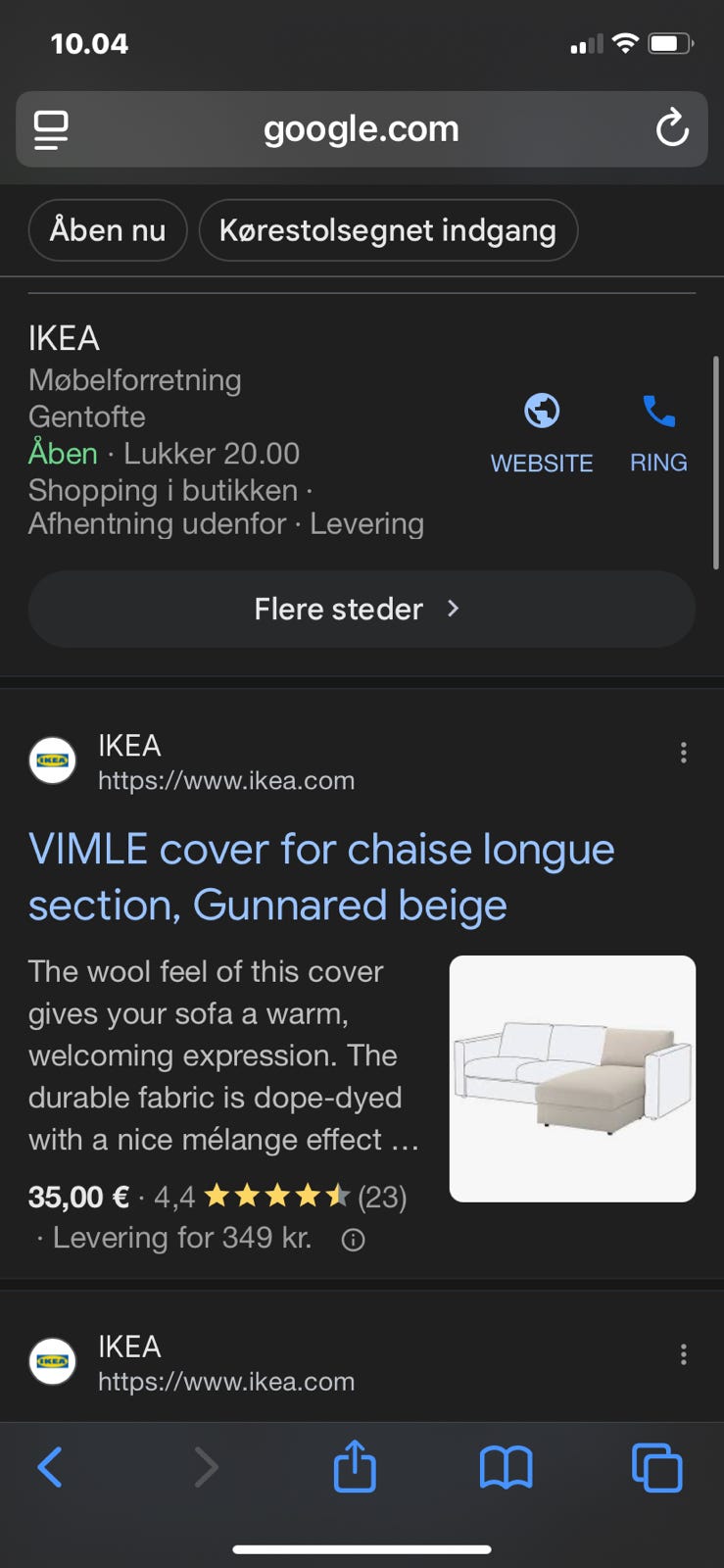Open the VIMLE sofa product thumbnail
Viewport: 724px width, 1568px height.
point(571,1078)
